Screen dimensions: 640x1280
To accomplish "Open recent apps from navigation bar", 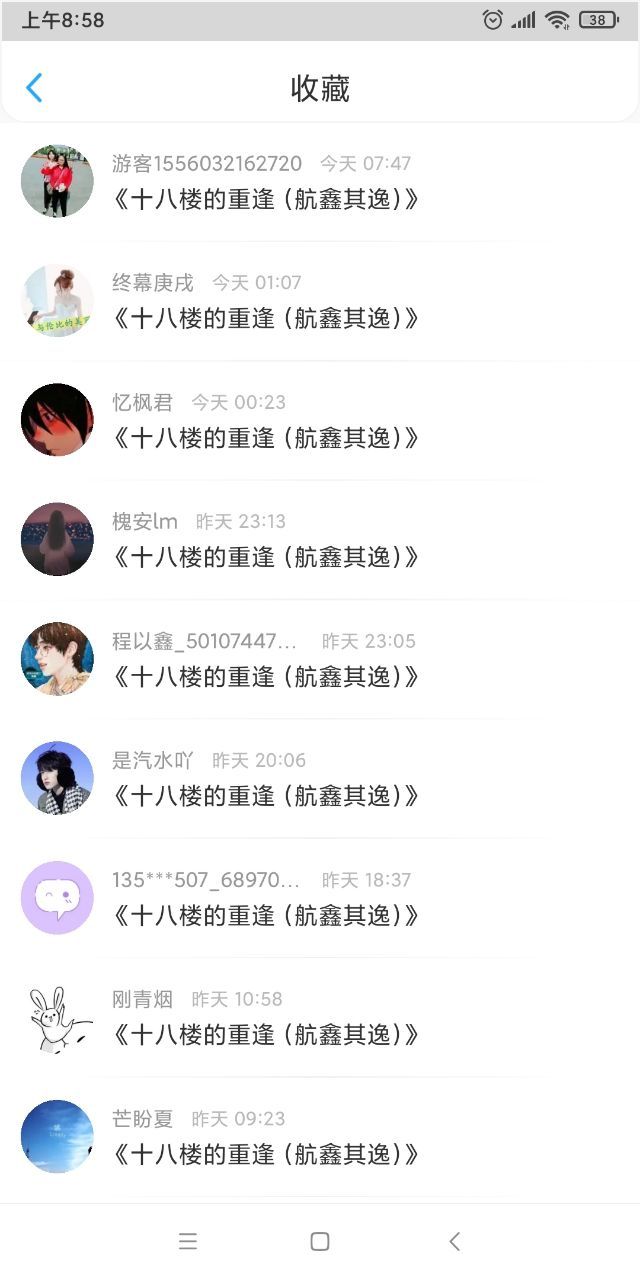I will pos(188,1241).
